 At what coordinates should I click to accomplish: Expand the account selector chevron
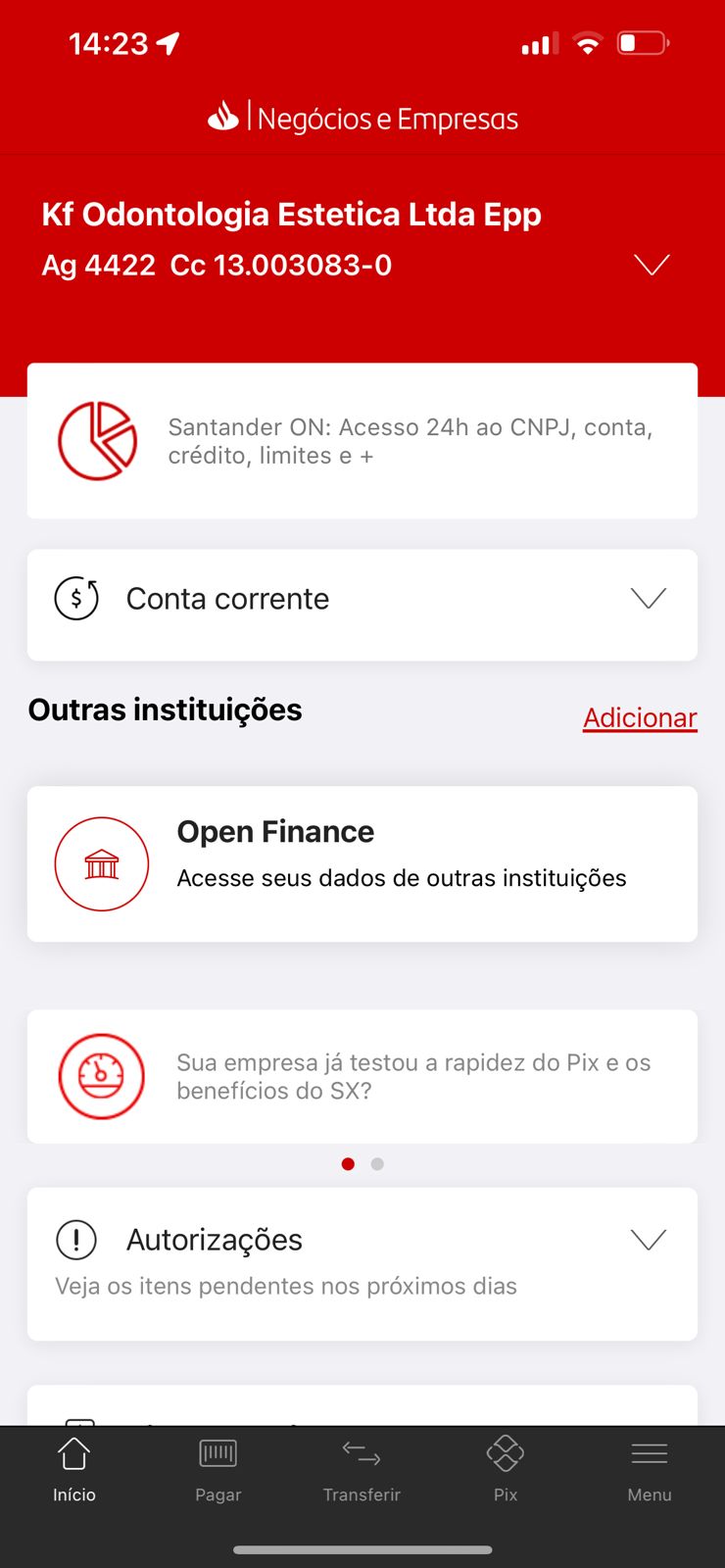(x=651, y=265)
